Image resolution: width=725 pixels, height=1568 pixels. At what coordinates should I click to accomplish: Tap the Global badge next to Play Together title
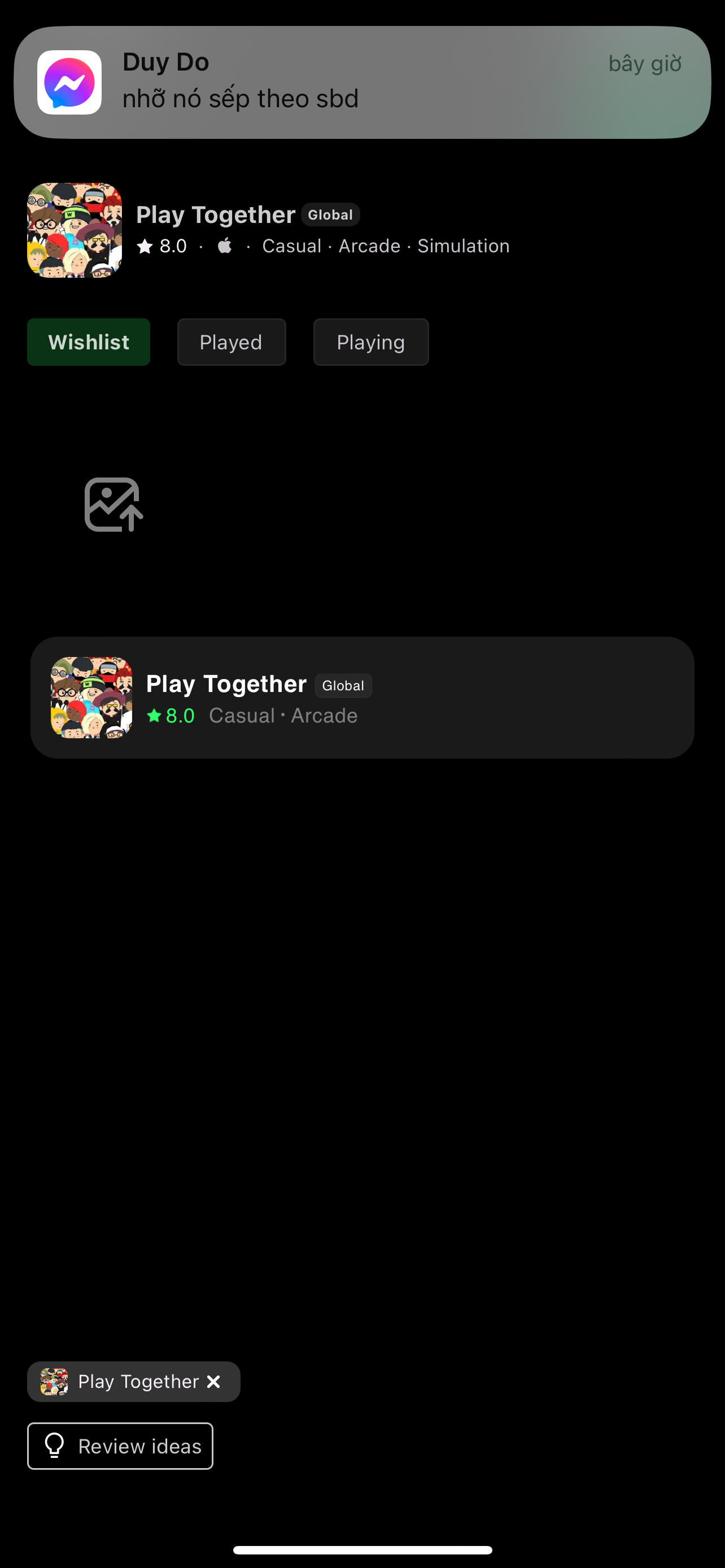pos(330,214)
